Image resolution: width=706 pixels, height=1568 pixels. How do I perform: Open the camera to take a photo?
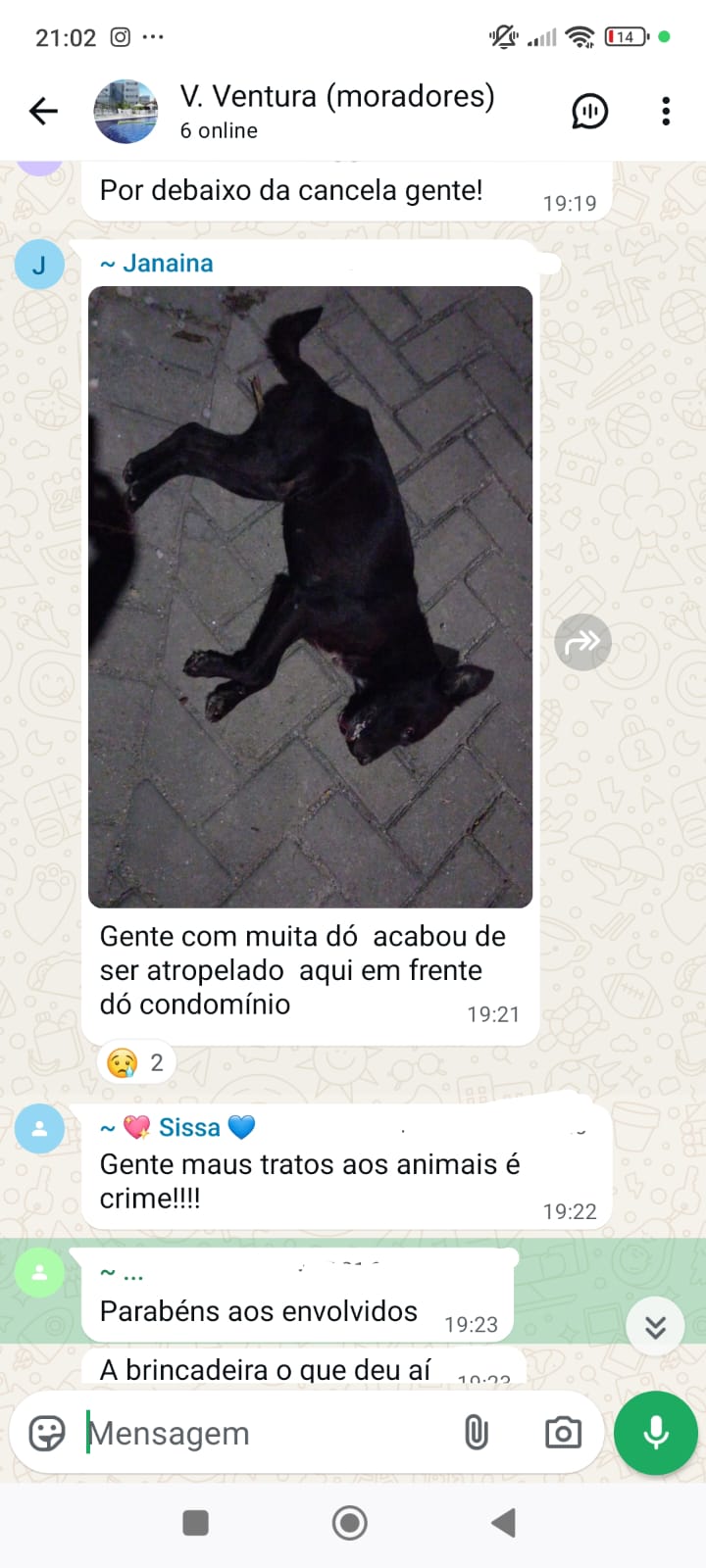pos(563,1433)
